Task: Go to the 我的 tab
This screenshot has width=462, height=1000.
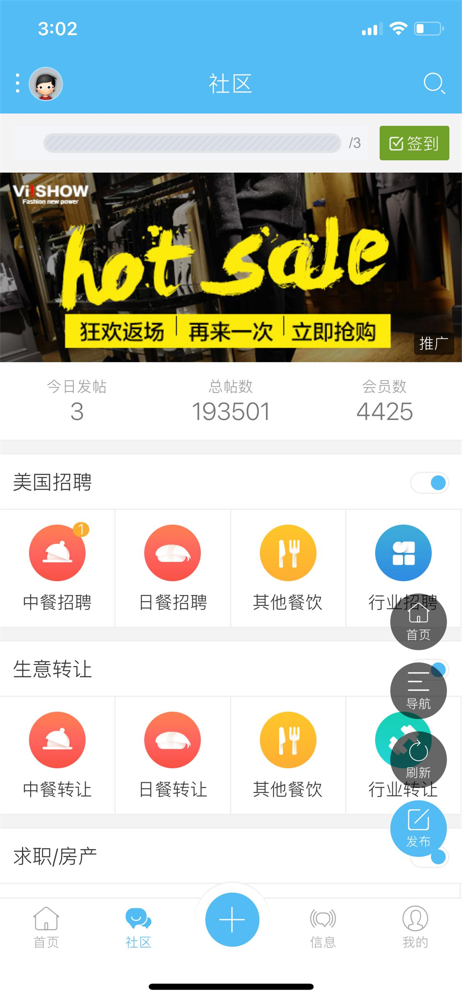Action: [x=415, y=927]
